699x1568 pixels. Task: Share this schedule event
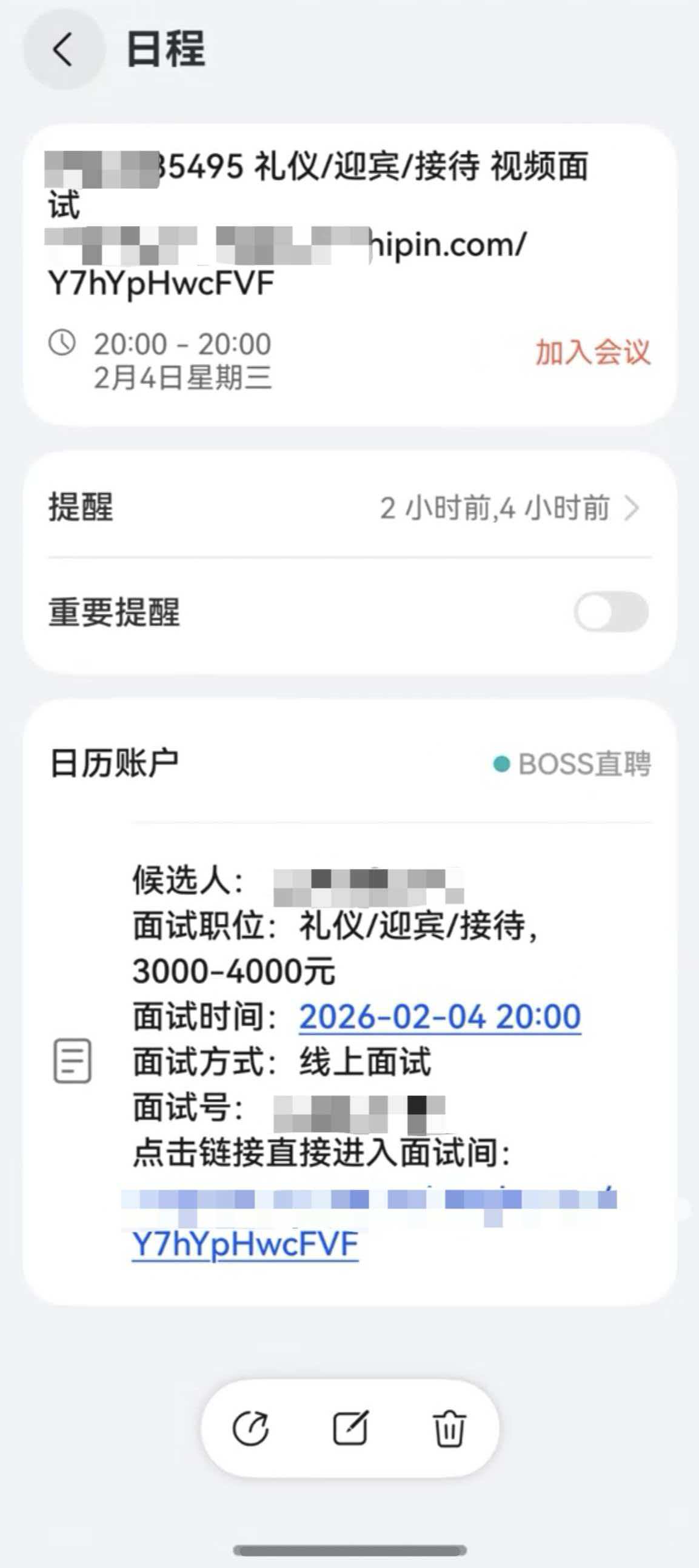click(x=250, y=1428)
